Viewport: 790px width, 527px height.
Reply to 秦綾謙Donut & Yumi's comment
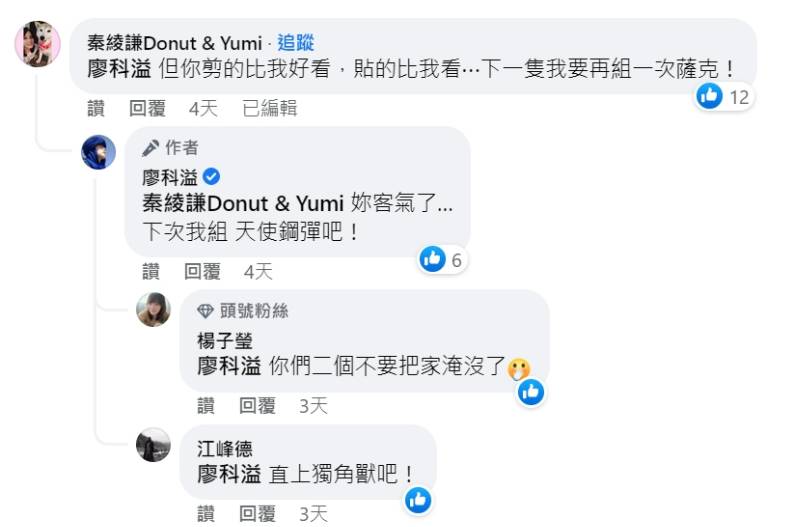coord(148,108)
